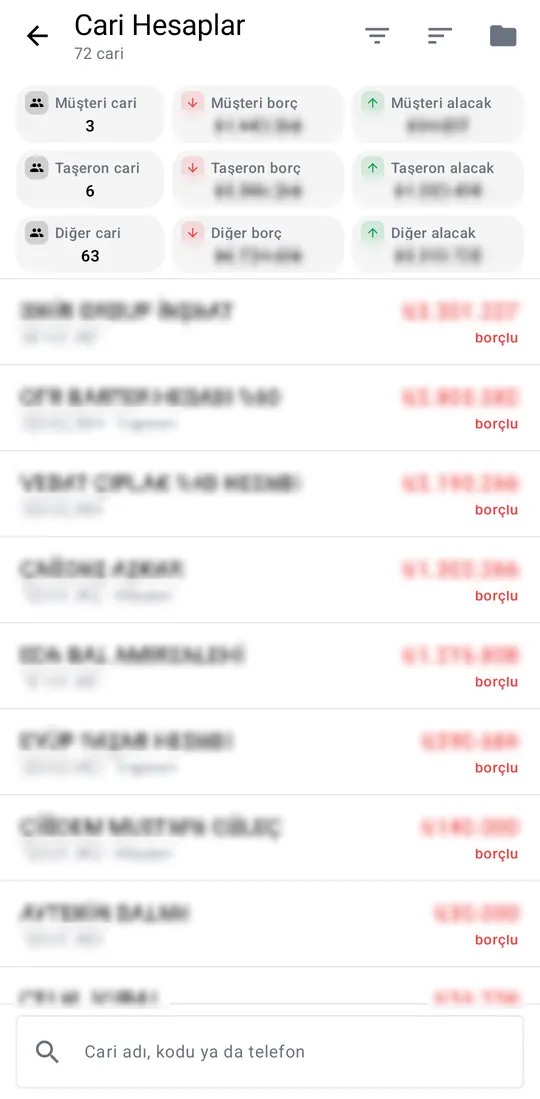Select the Taşeron alacak chip
Viewport: 540px width, 1099px height.
438,179
